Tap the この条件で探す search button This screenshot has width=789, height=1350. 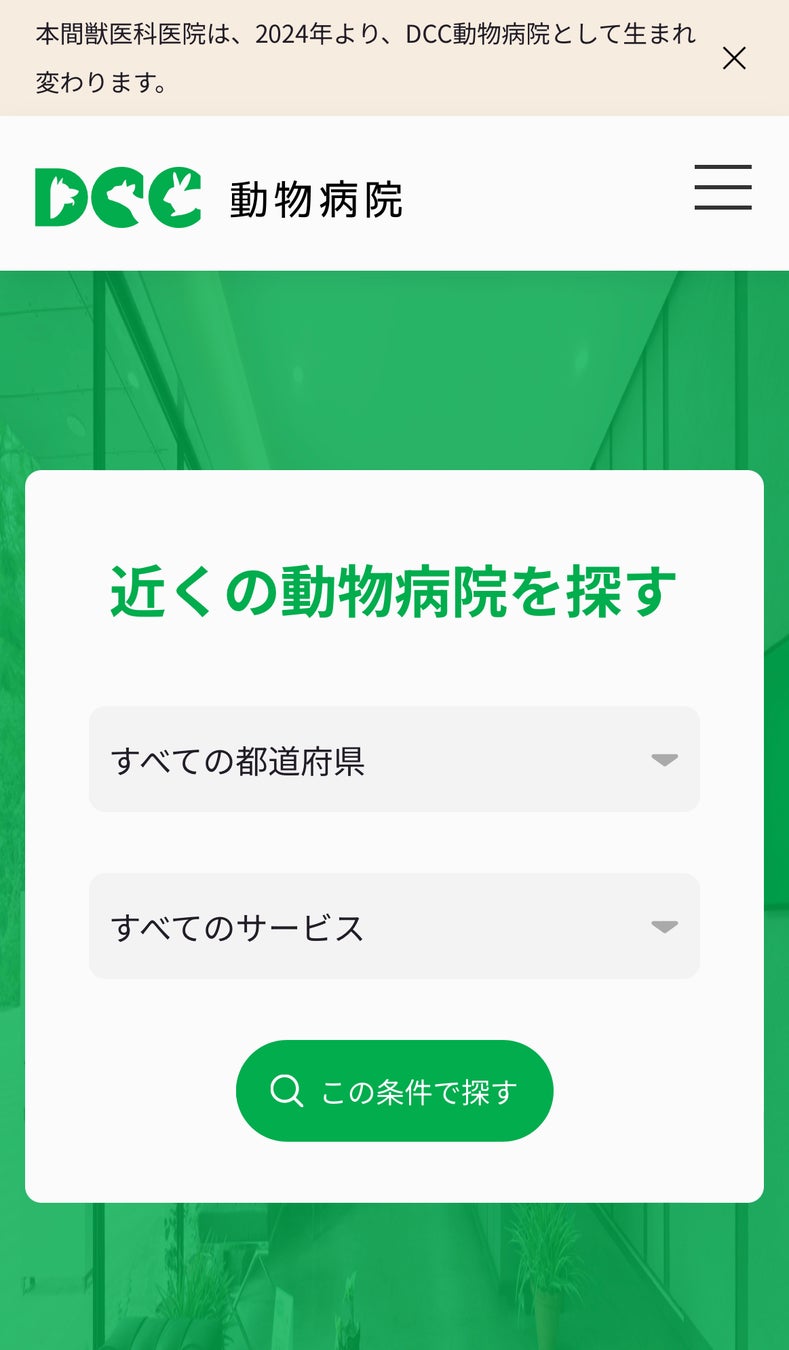[x=394, y=1091]
